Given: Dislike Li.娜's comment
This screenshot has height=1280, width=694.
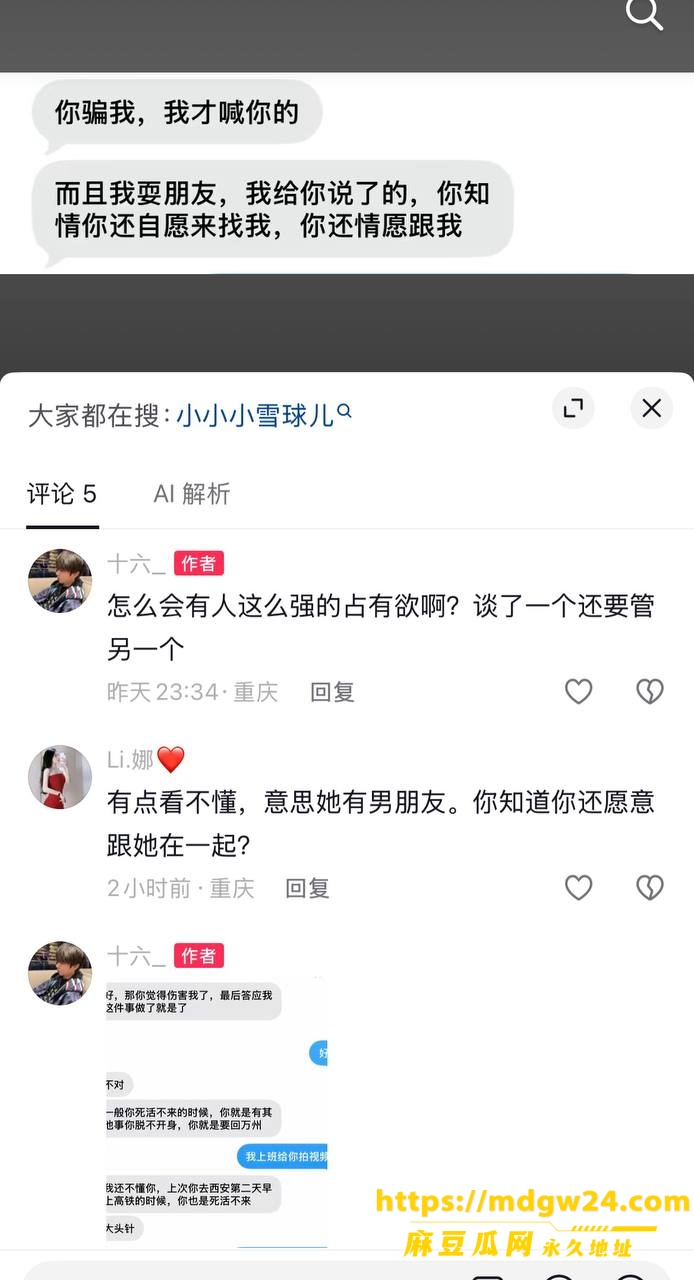Looking at the screenshot, I should [650, 887].
